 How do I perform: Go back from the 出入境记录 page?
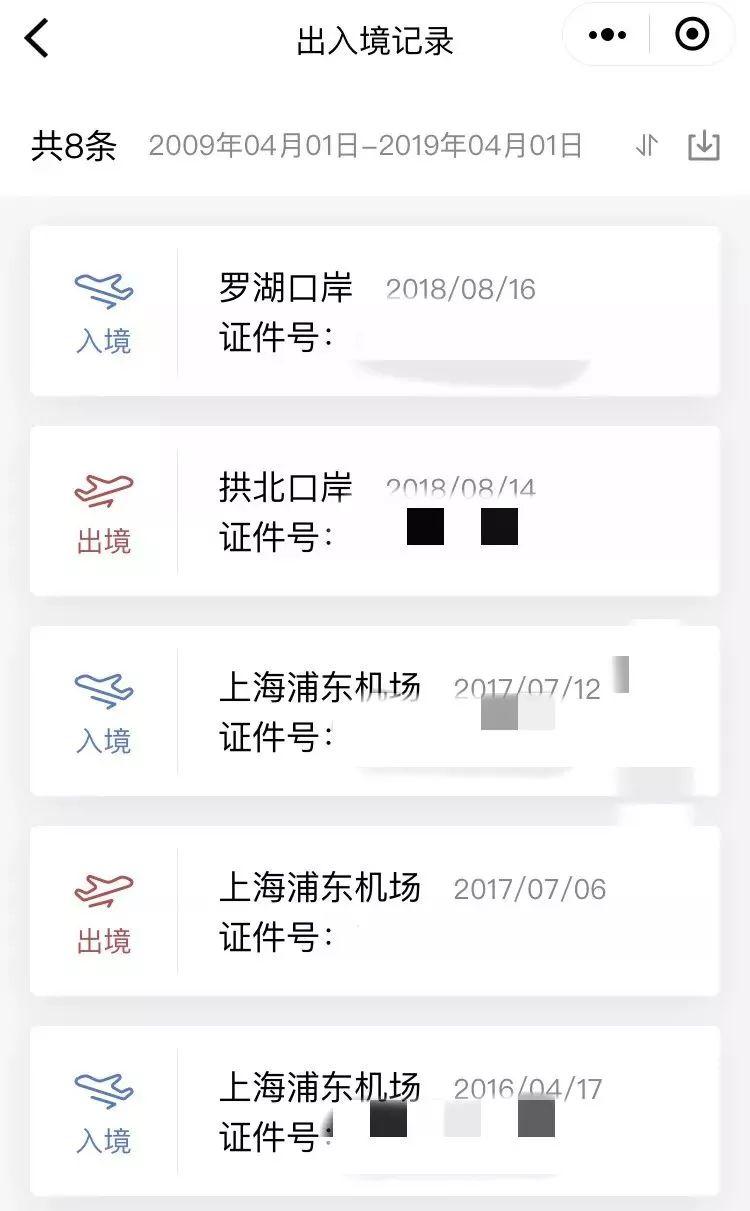coord(37,39)
